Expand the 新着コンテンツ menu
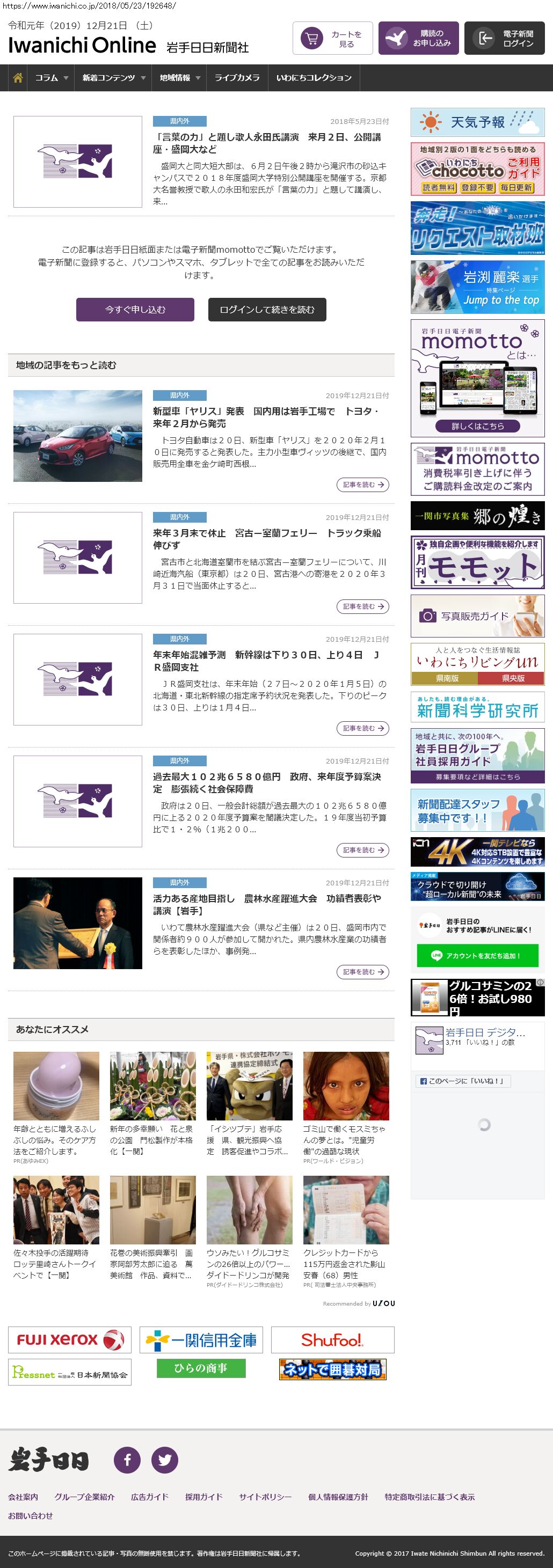Viewport: 553px width, 1568px height. 113,78
